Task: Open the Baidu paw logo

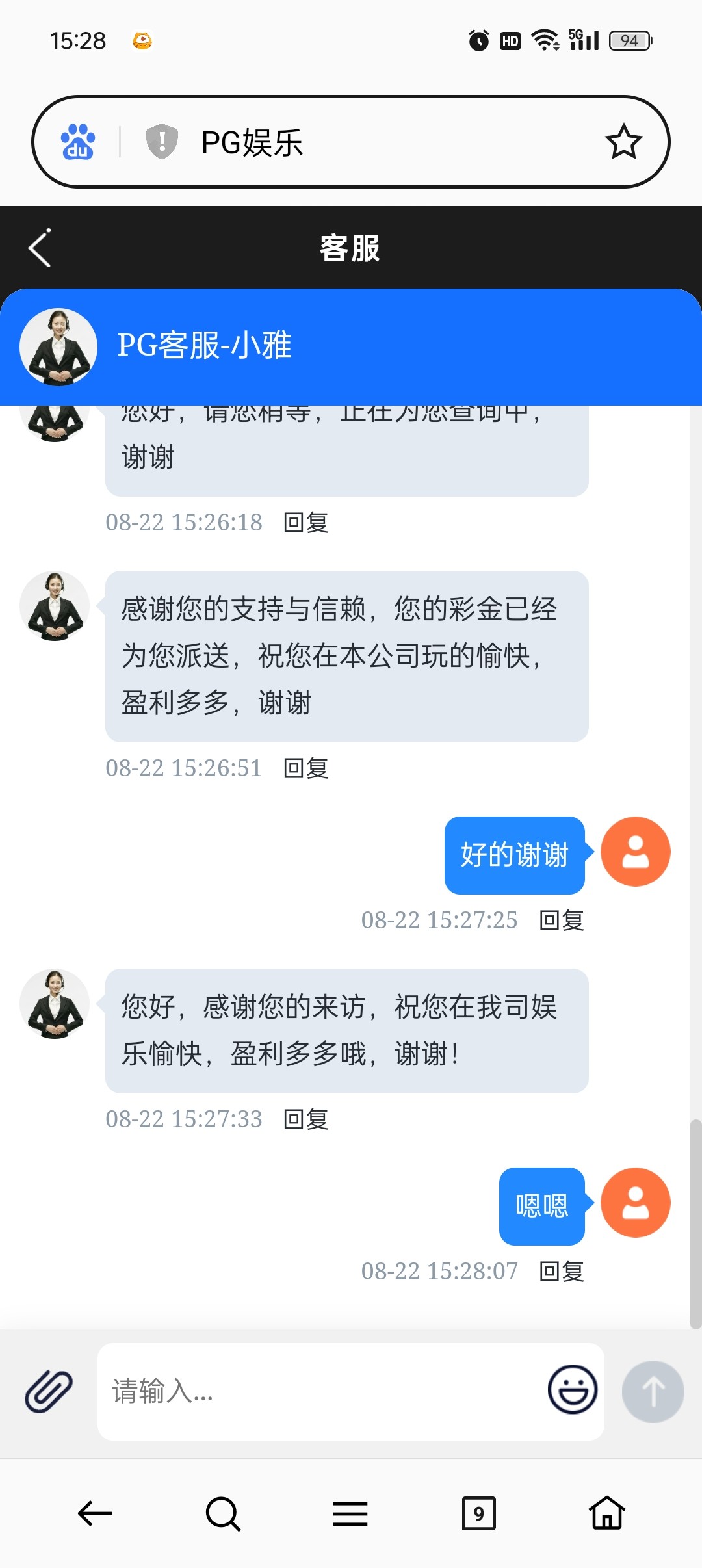Action: [78, 142]
